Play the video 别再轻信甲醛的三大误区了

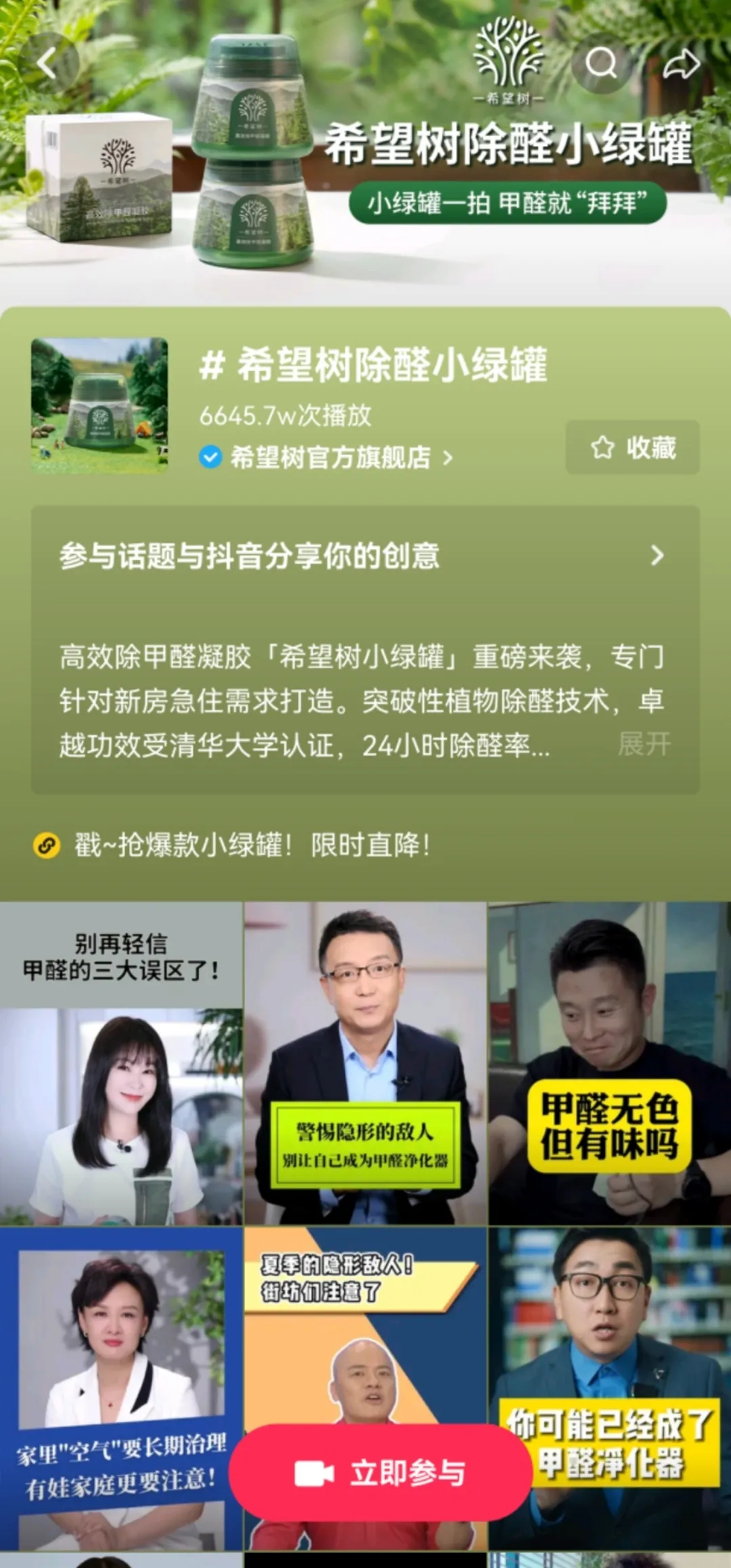(121, 1062)
